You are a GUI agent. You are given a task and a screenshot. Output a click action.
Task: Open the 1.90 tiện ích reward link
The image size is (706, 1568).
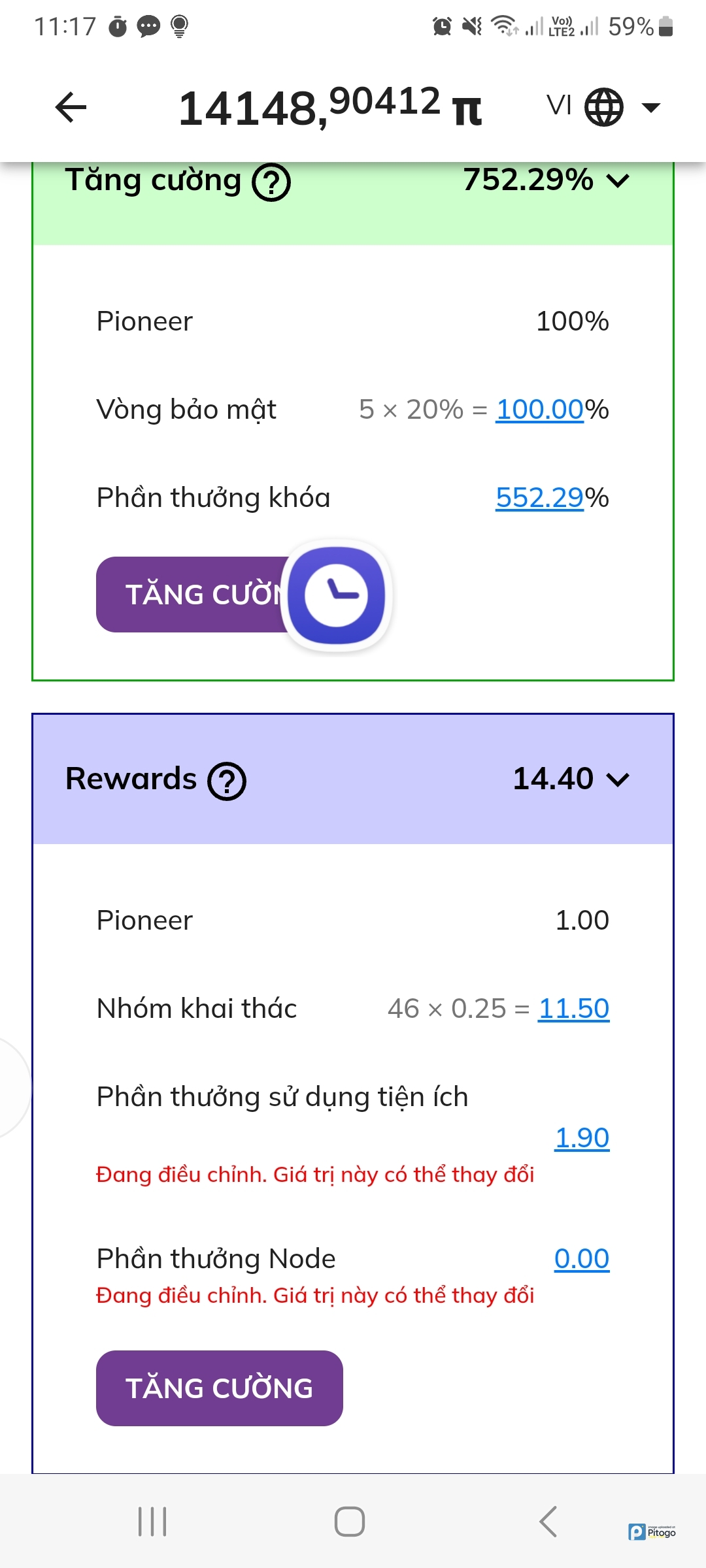tap(581, 1138)
